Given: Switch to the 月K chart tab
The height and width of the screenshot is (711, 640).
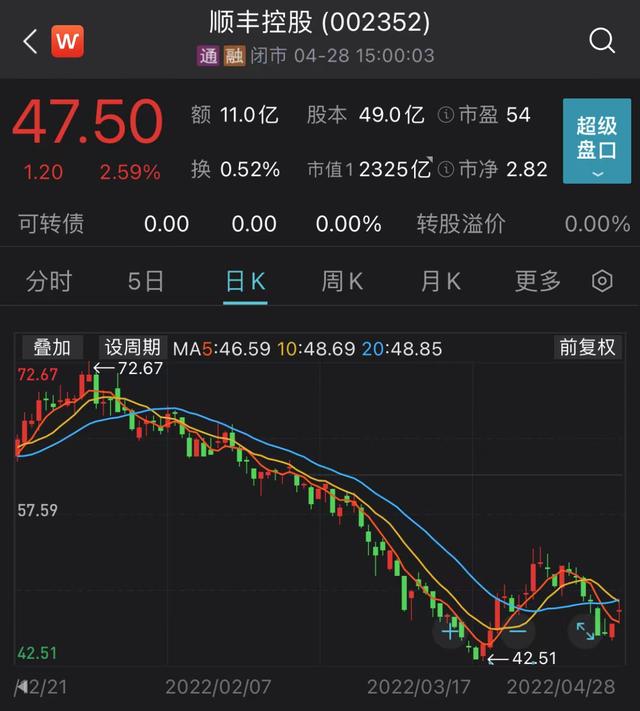Looking at the screenshot, I should tap(440, 281).
